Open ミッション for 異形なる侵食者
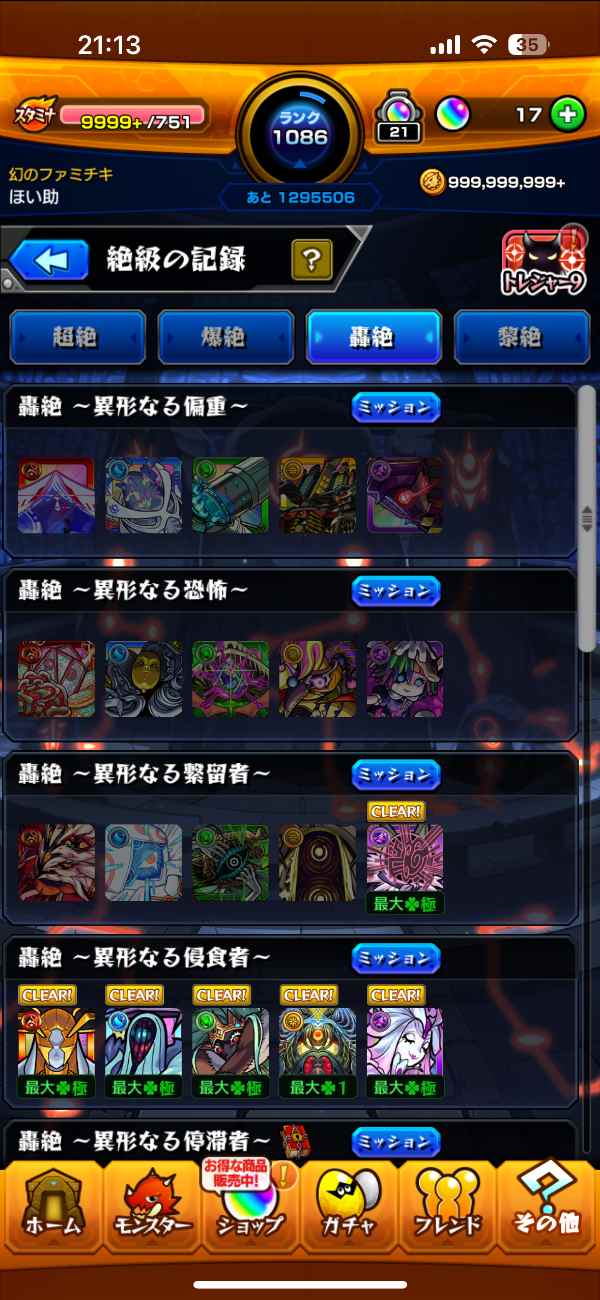 pyautogui.click(x=396, y=957)
